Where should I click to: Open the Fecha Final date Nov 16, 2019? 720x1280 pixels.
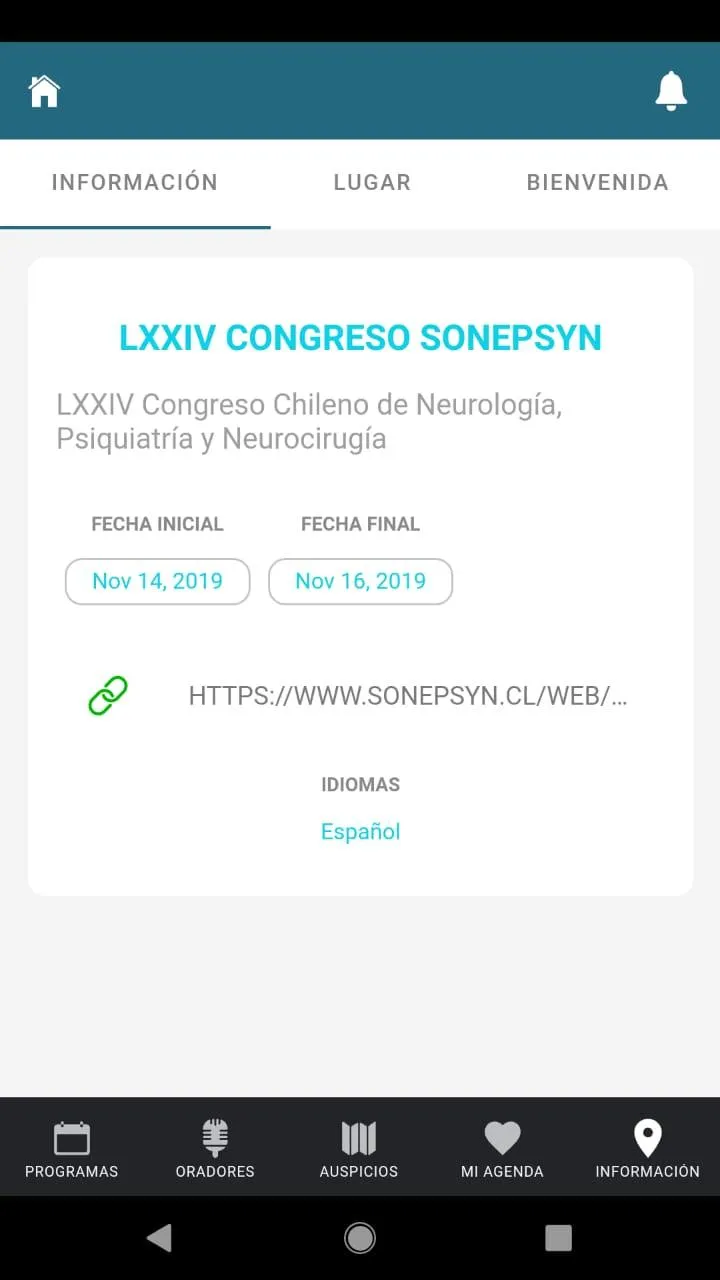[x=360, y=581]
